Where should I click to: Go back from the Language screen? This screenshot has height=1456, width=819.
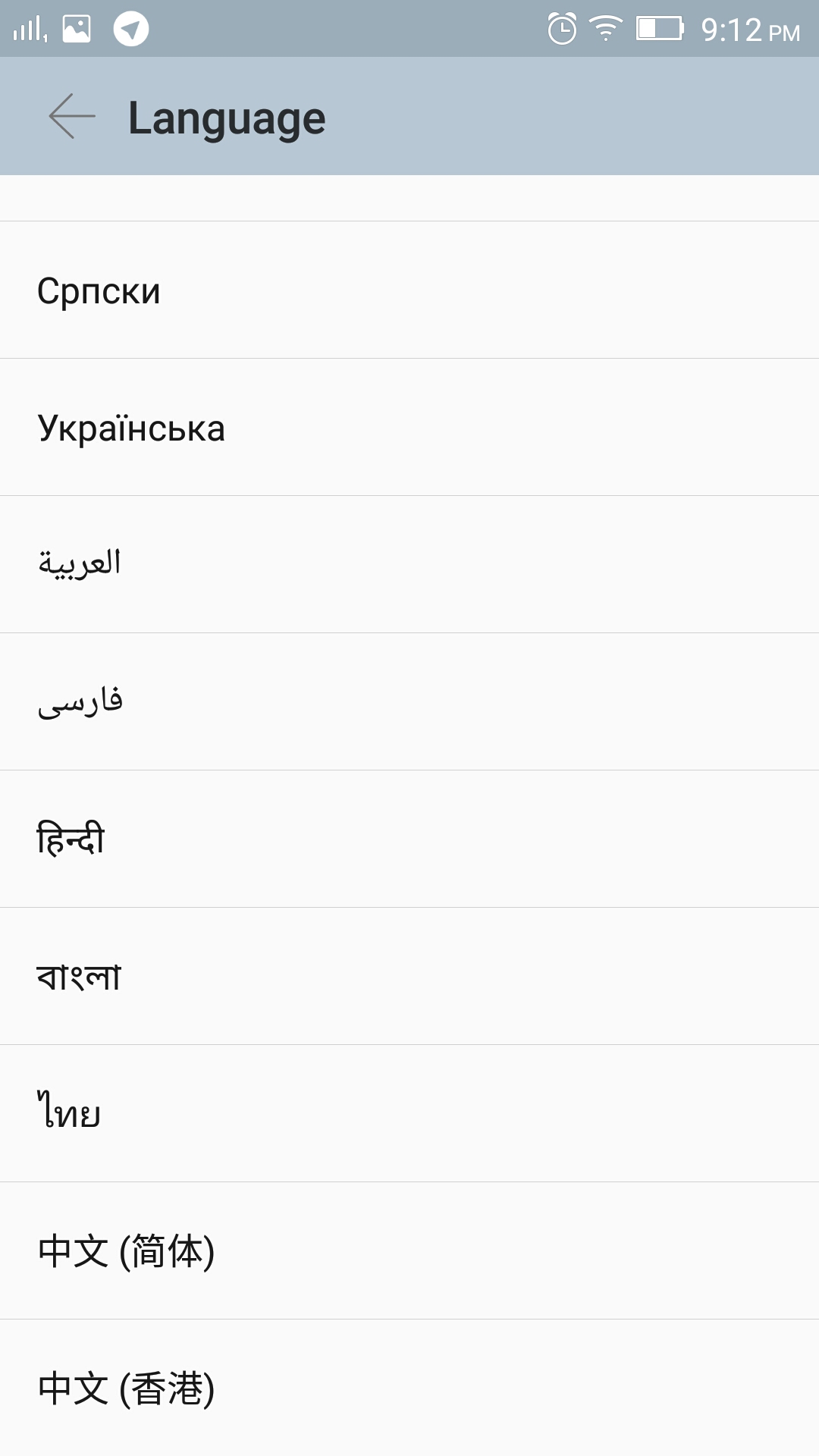click(71, 117)
